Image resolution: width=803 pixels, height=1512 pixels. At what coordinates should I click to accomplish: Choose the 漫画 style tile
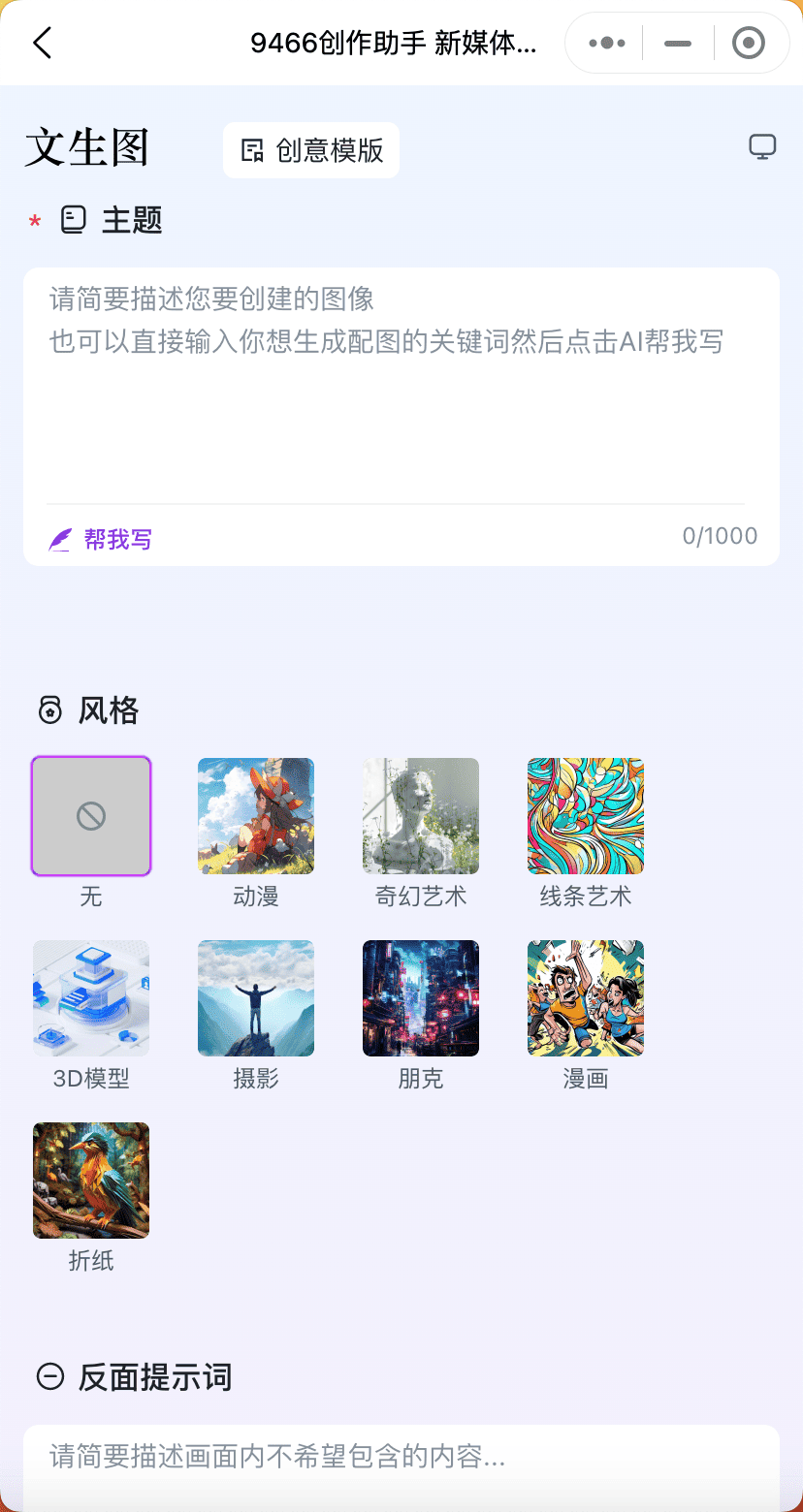click(586, 998)
